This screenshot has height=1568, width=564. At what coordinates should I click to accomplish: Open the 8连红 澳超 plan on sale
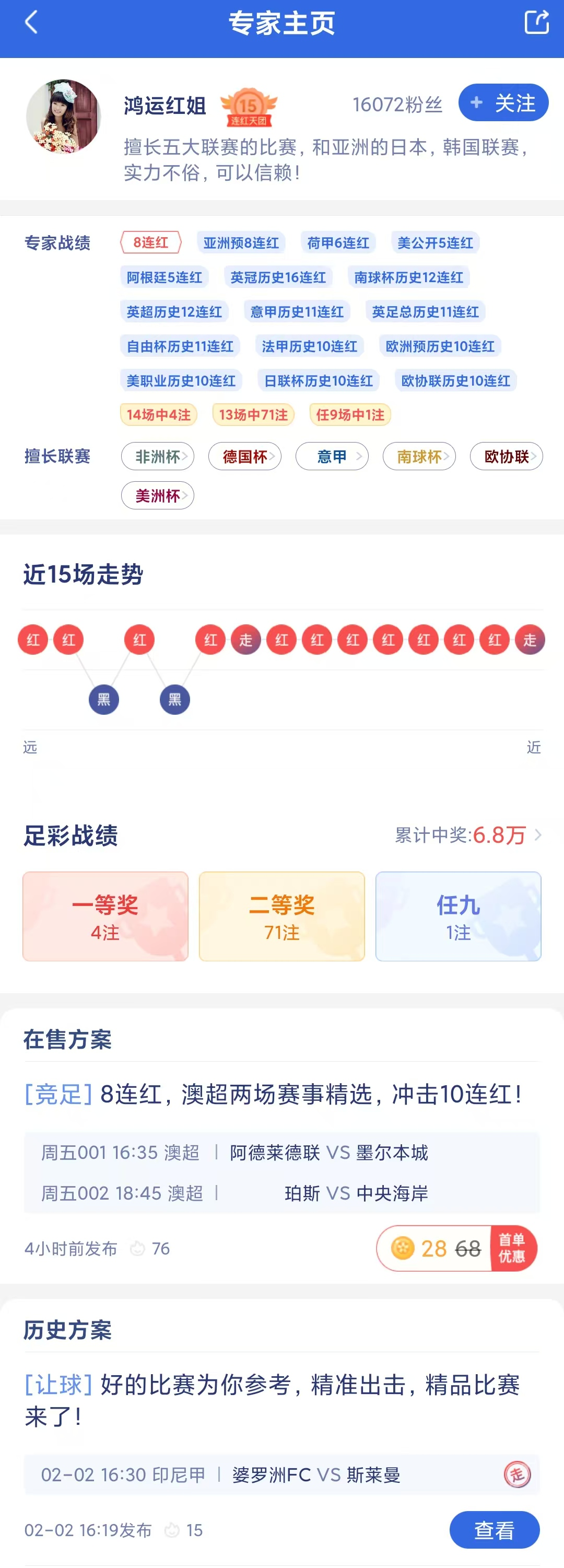coord(274,1095)
